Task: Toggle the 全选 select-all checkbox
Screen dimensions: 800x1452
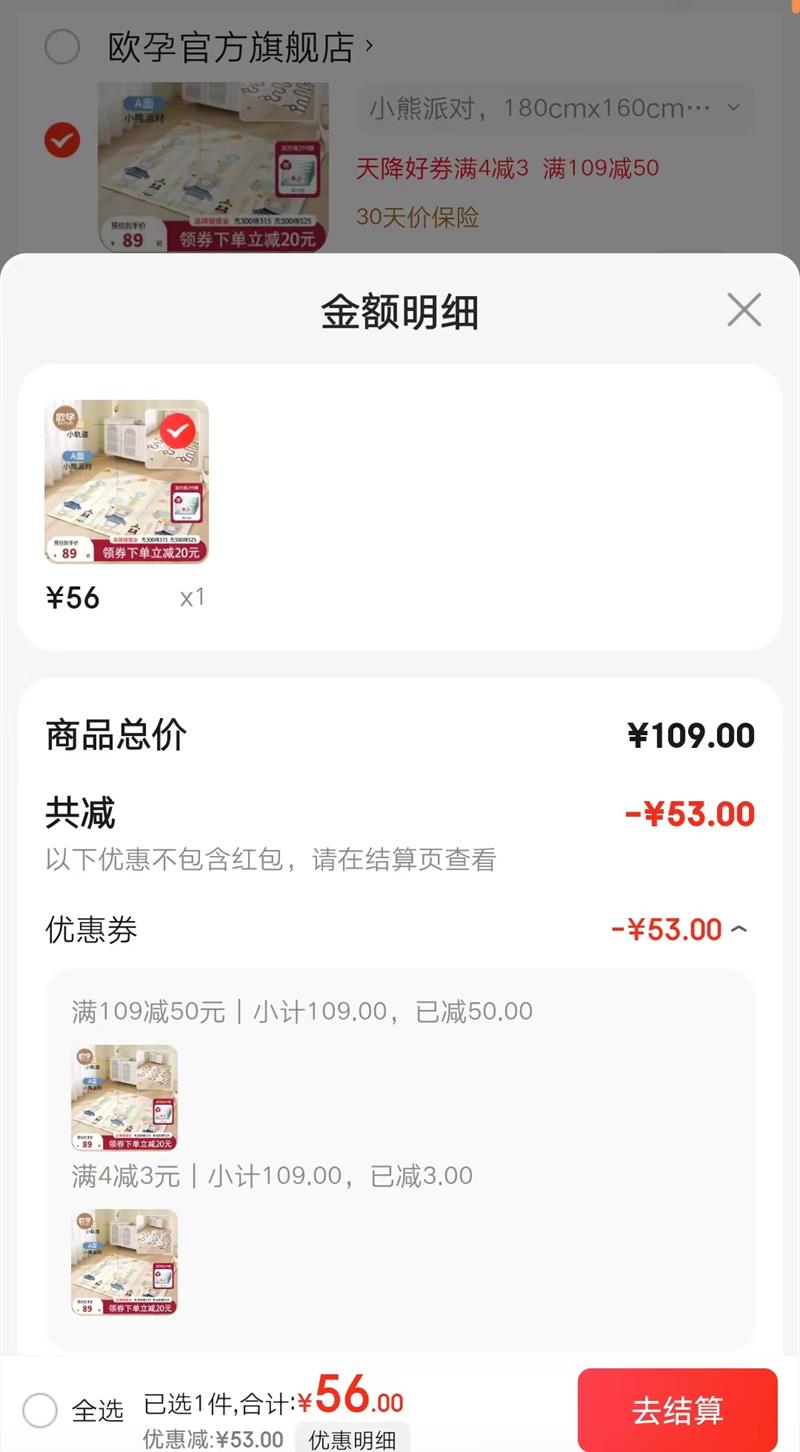Action: pyautogui.click(x=40, y=1411)
